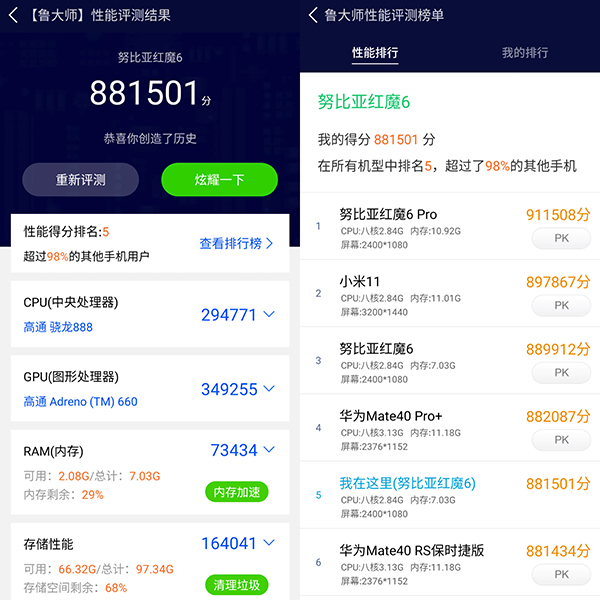Go back from the 性能评测结果 page
The width and height of the screenshot is (600, 600).
point(14,15)
